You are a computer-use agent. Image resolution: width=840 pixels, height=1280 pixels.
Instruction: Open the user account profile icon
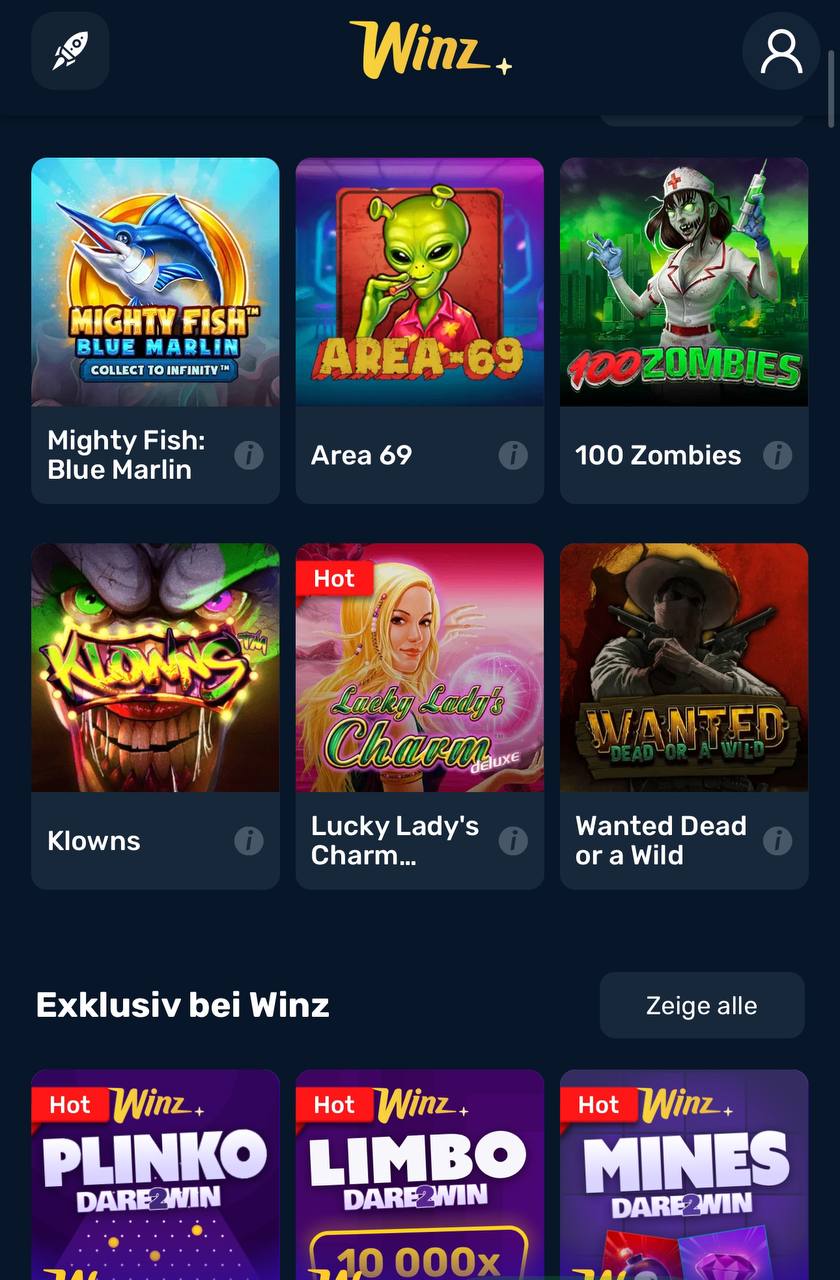[x=781, y=51]
